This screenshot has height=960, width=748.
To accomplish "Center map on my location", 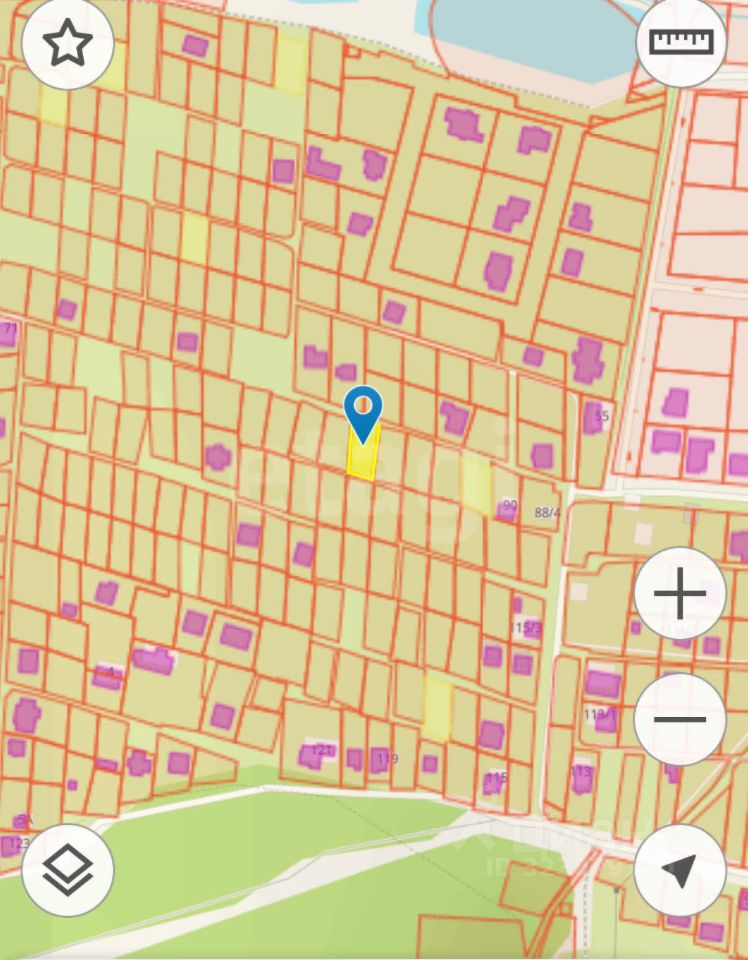I will 680,870.
